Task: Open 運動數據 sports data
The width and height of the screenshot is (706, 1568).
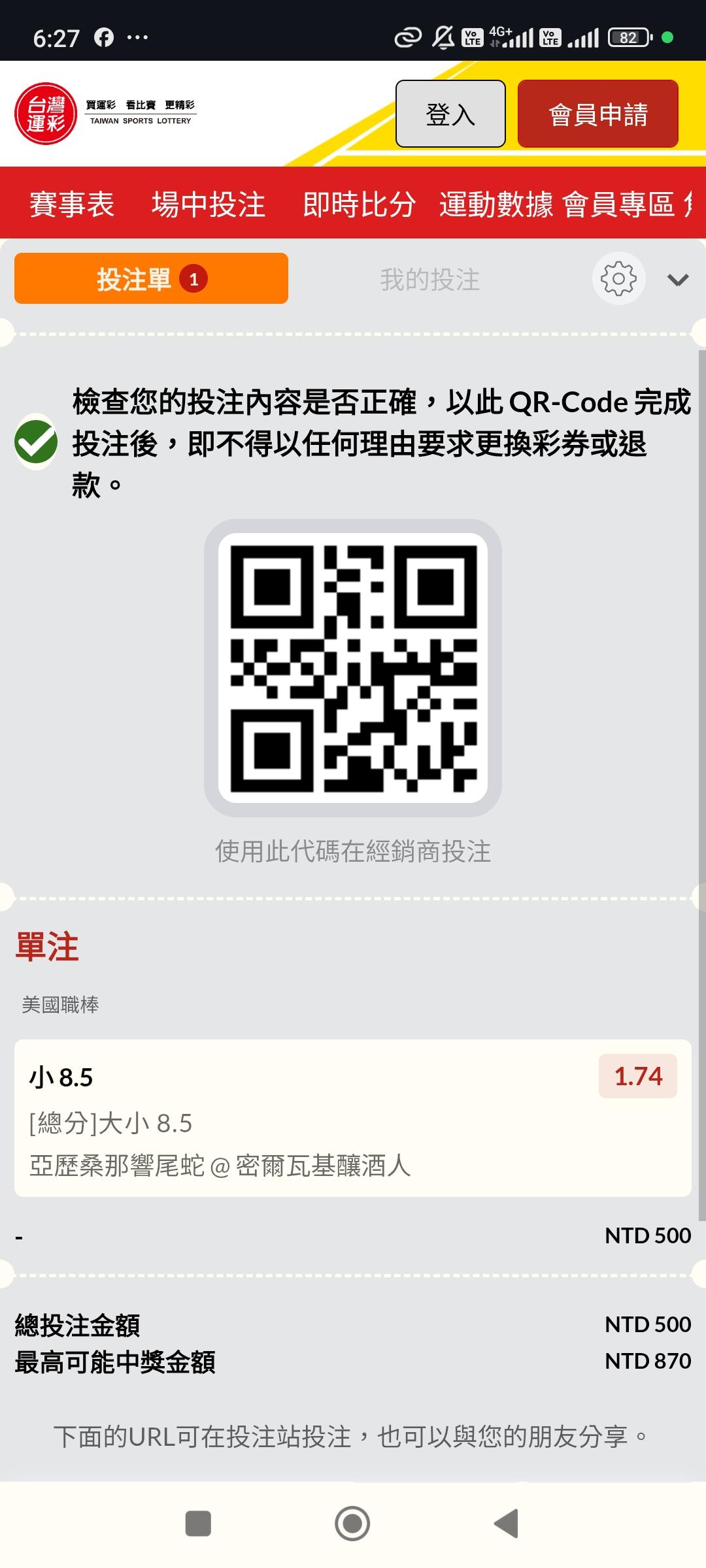Action: pos(496,204)
